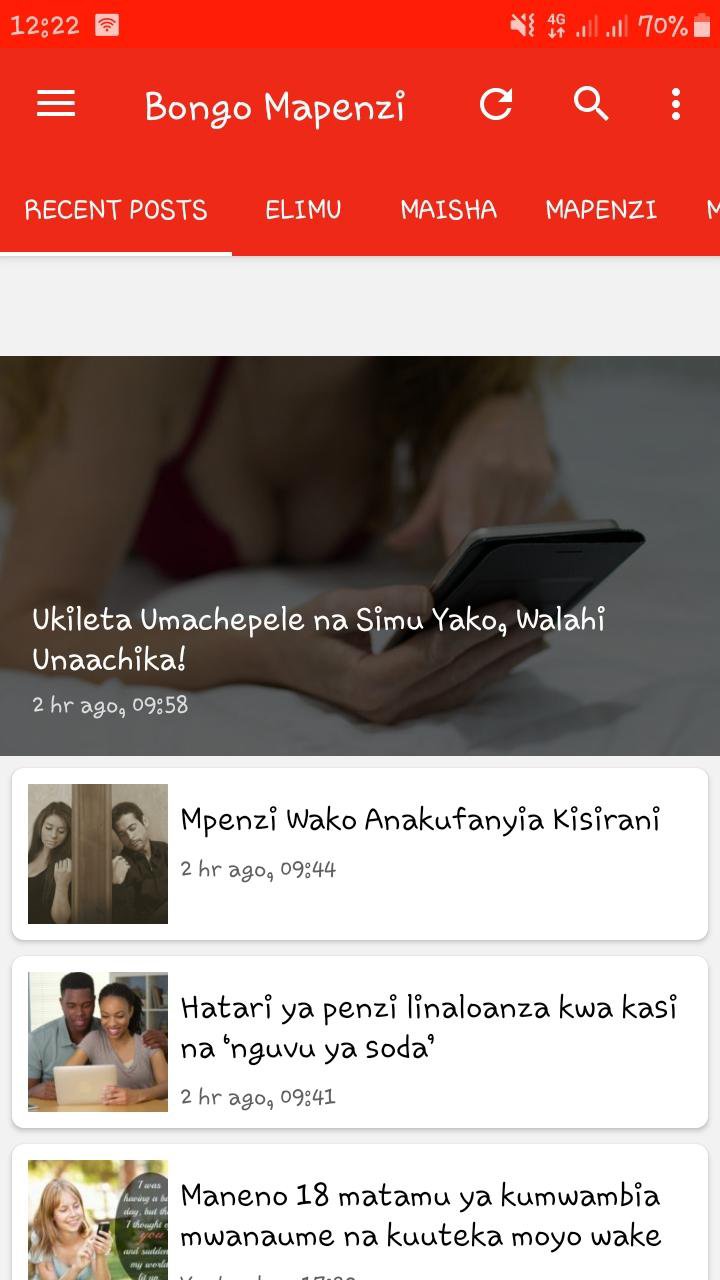This screenshot has height=1280, width=720.
Task: Tap the partially visible tab after MAPENZI
Action: pos(712,210)
